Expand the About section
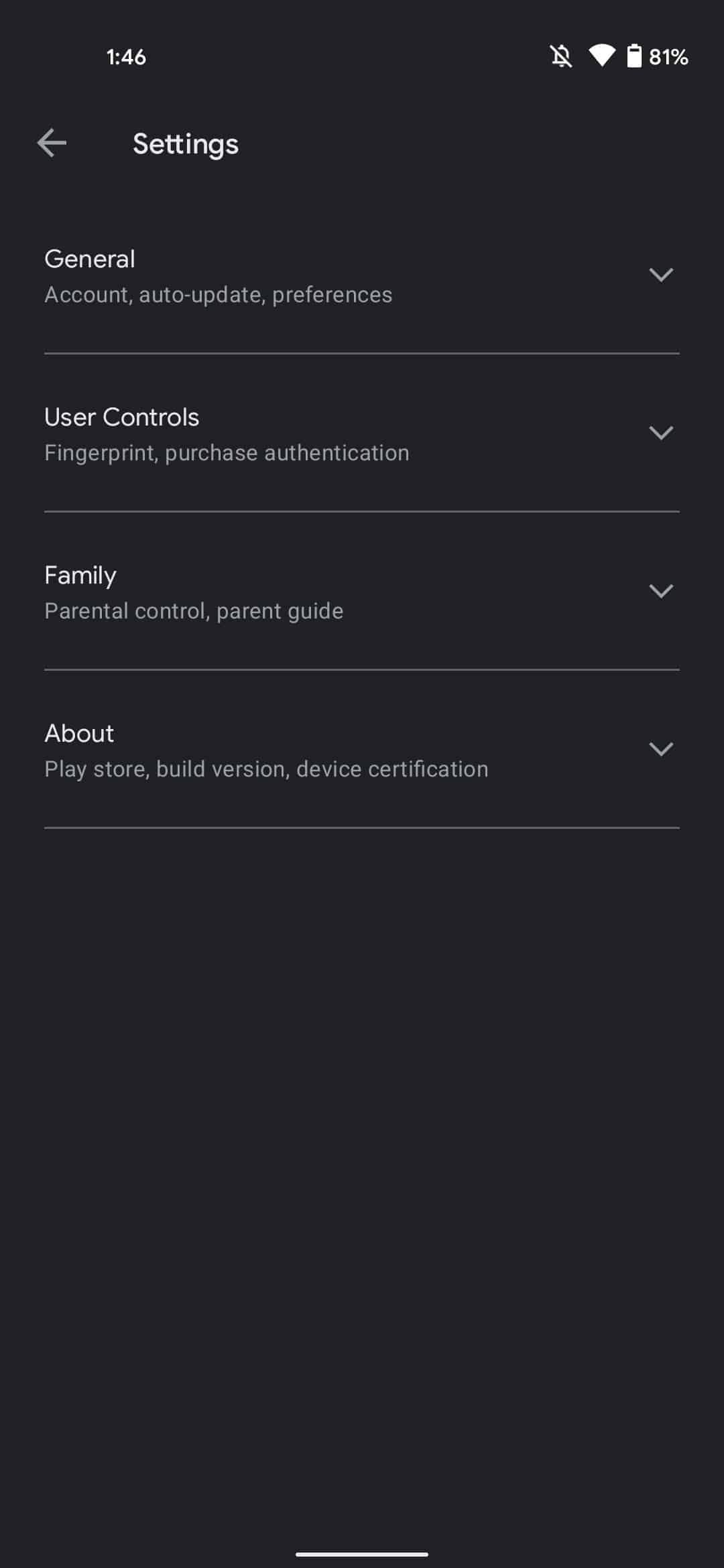 660,750
